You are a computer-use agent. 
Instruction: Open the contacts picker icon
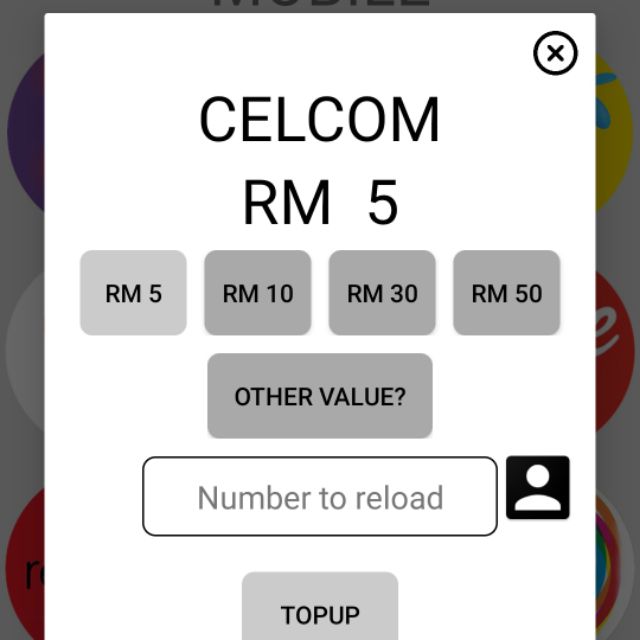click(538, 488)
